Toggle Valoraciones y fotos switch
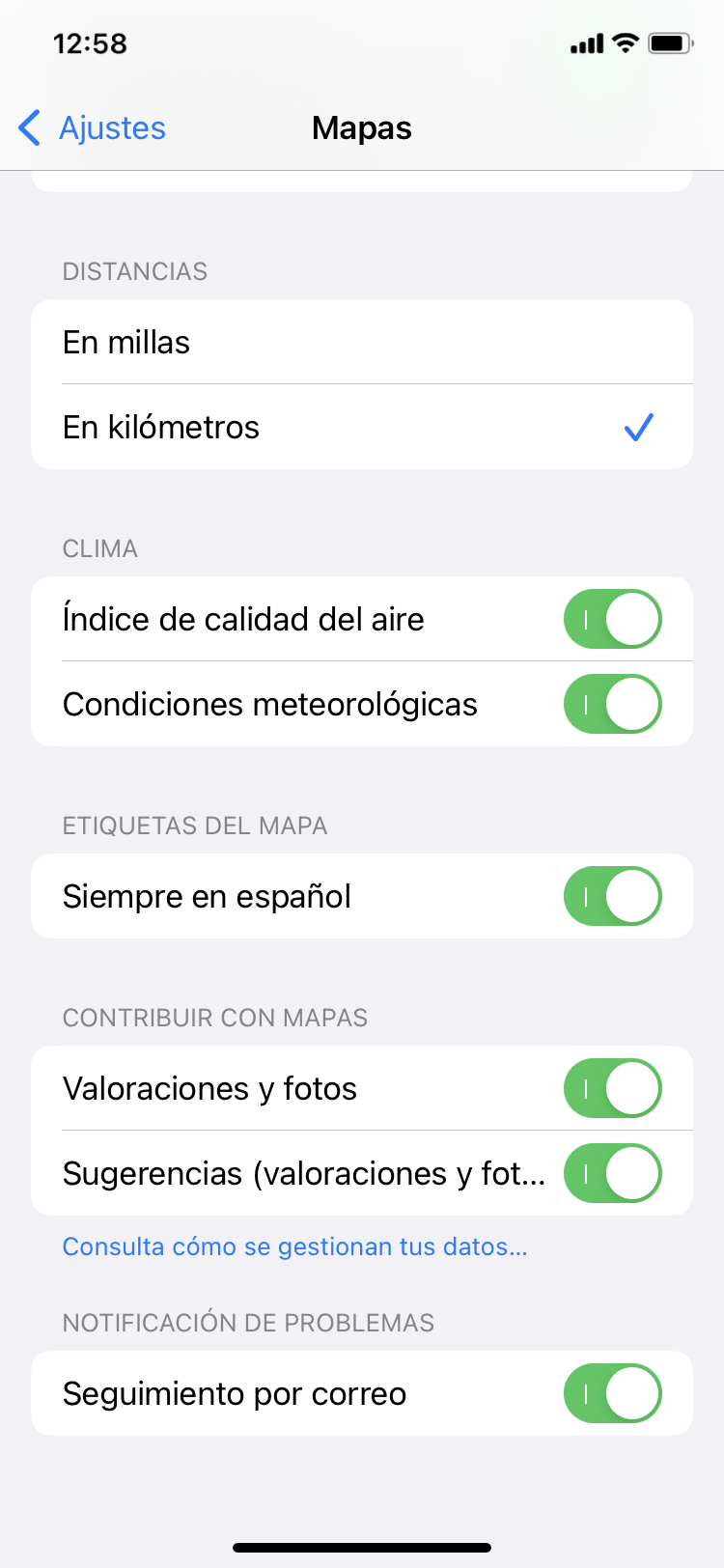 [612, 1088]
